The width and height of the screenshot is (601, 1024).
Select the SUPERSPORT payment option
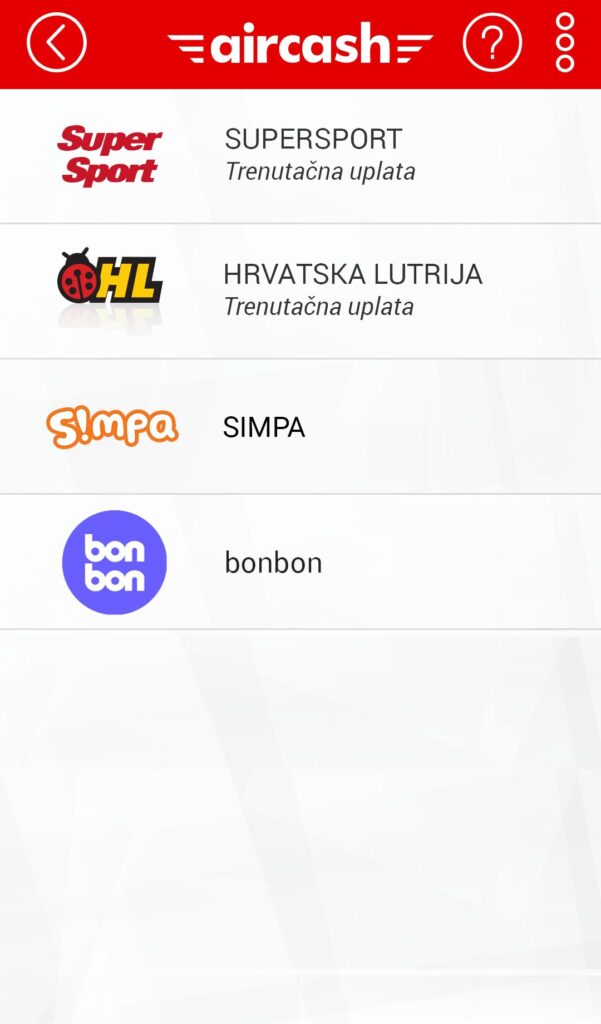click(x=300, y=156)
